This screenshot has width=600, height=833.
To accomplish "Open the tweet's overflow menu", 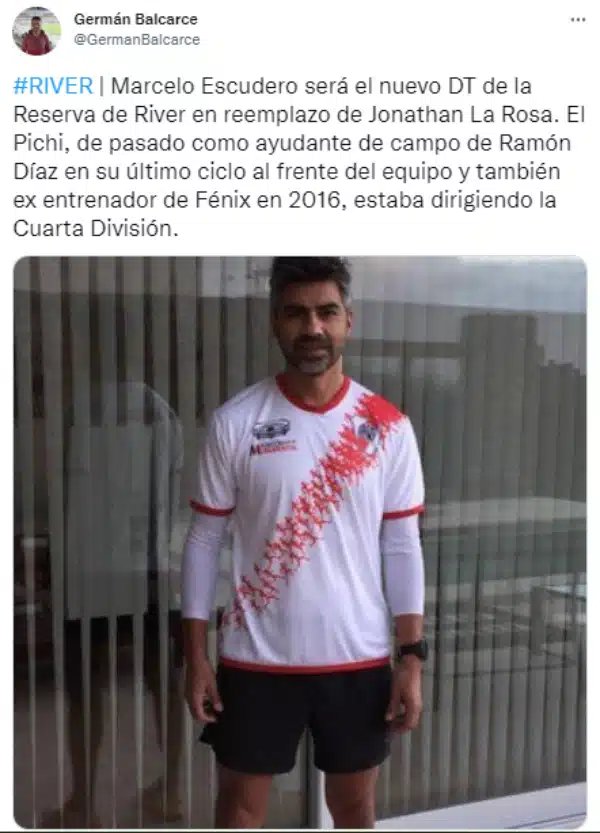I will [578, 19].
